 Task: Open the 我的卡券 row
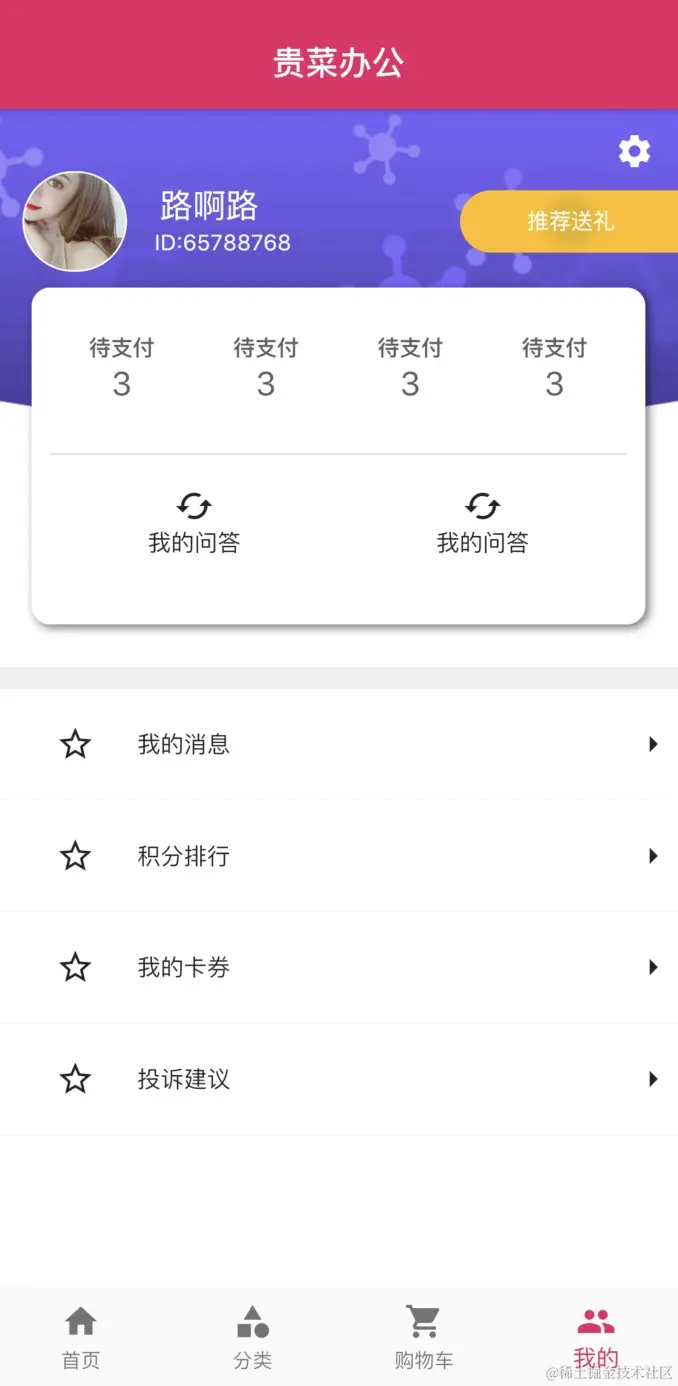pyautogui.click(x=339, y=967)
